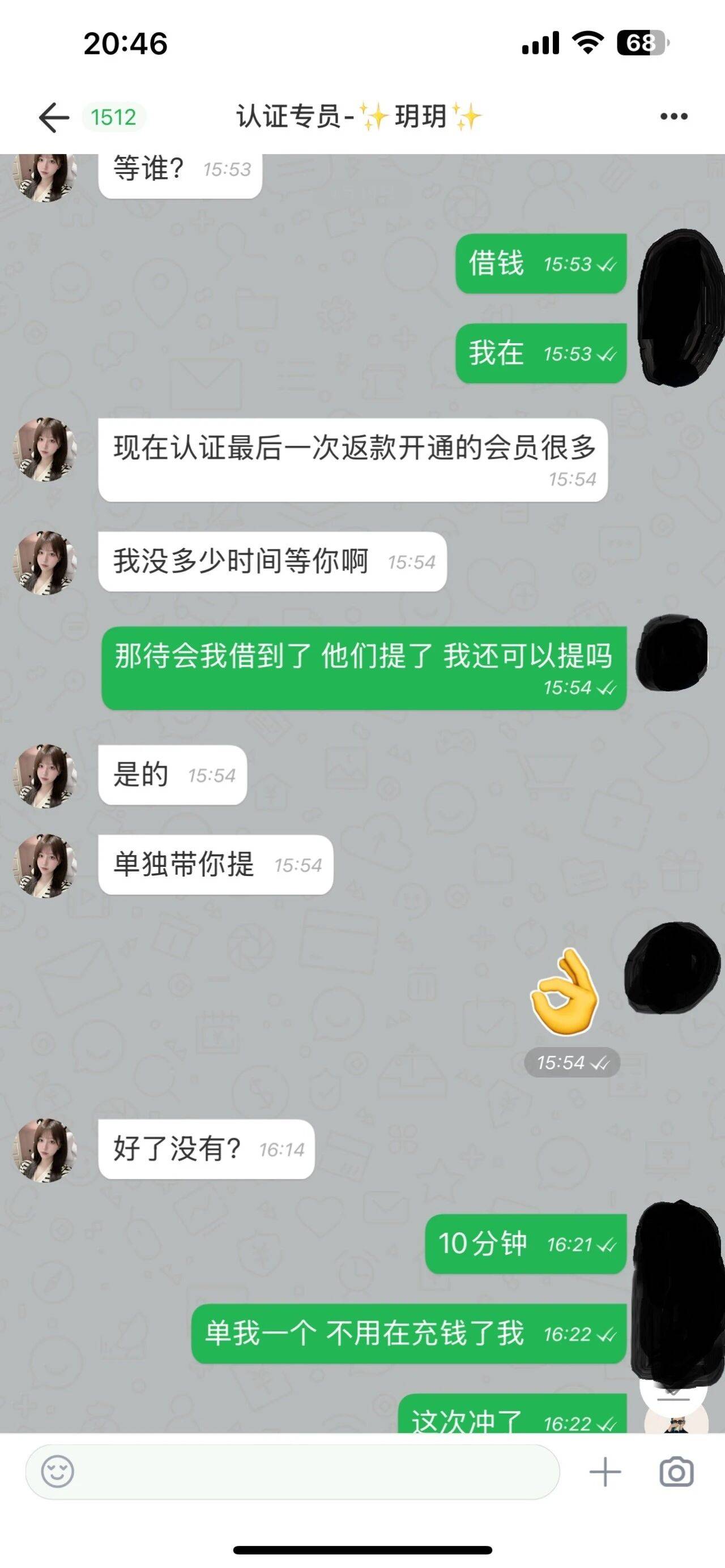The height and width of the screenshot is (1568, 725).
Task: Open the plus attachment menu
Action: click(605, 1472)
